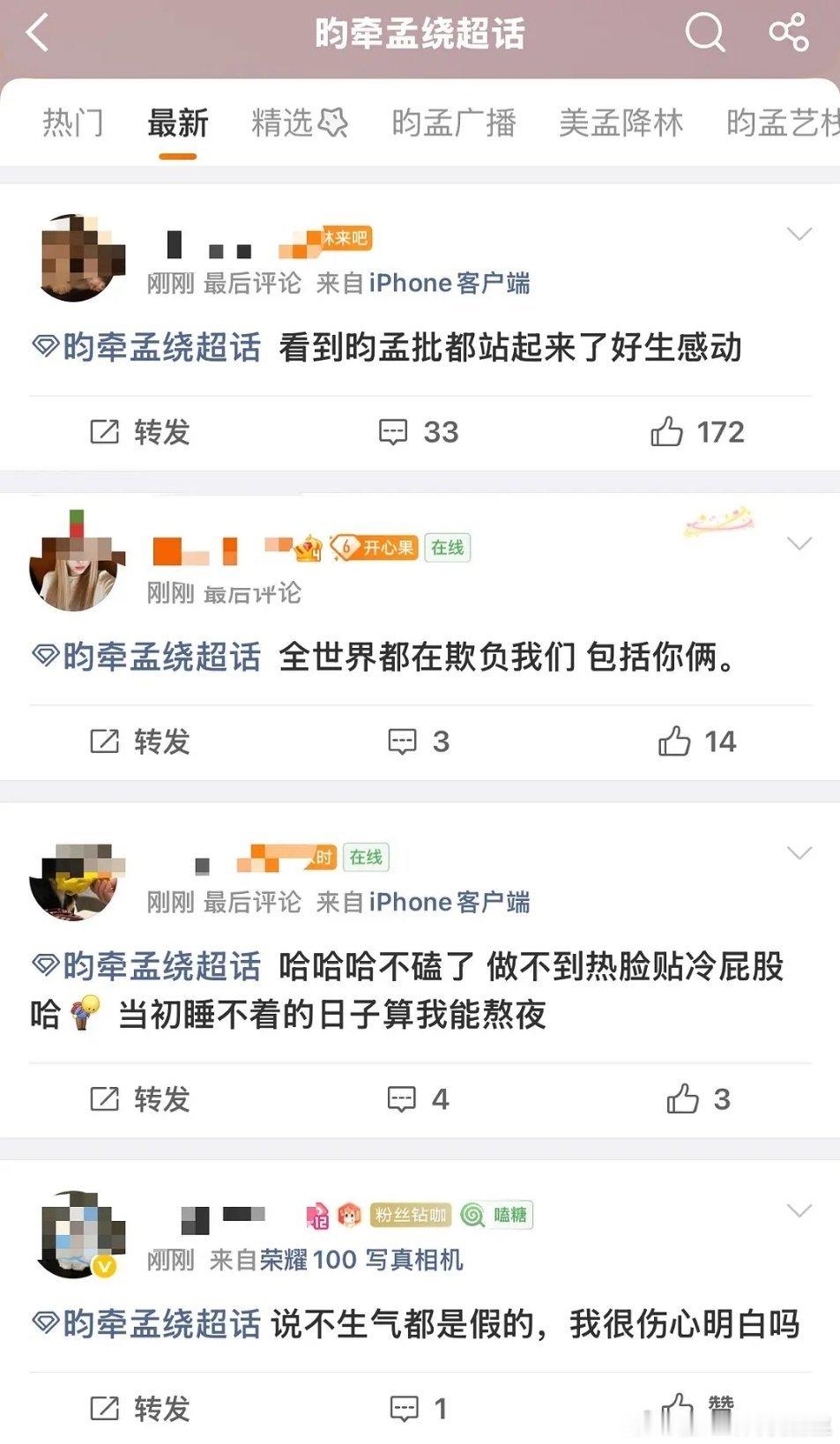Expand the chevron on the bottom post

pyautogui.click(x=799, y=1210)
